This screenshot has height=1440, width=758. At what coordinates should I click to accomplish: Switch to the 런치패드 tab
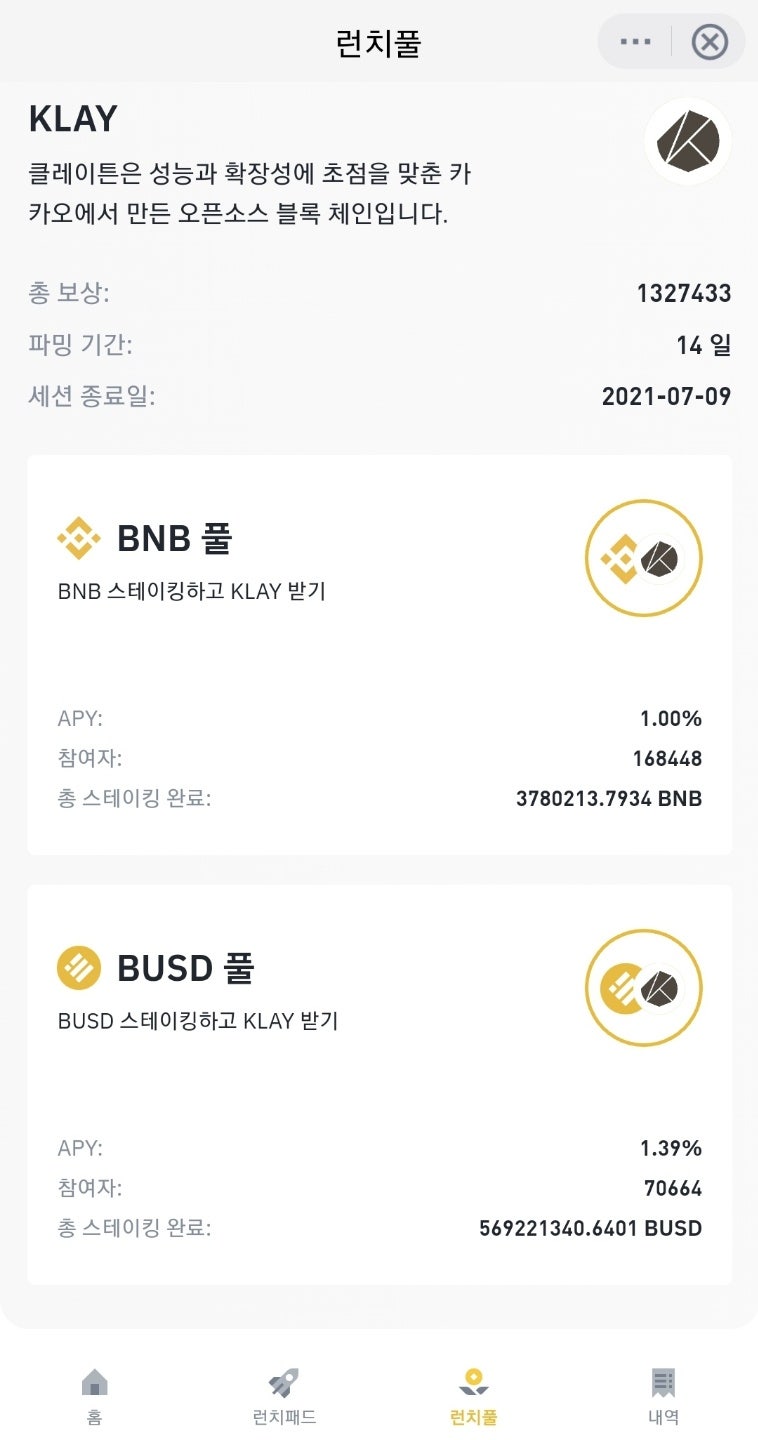284,1396
